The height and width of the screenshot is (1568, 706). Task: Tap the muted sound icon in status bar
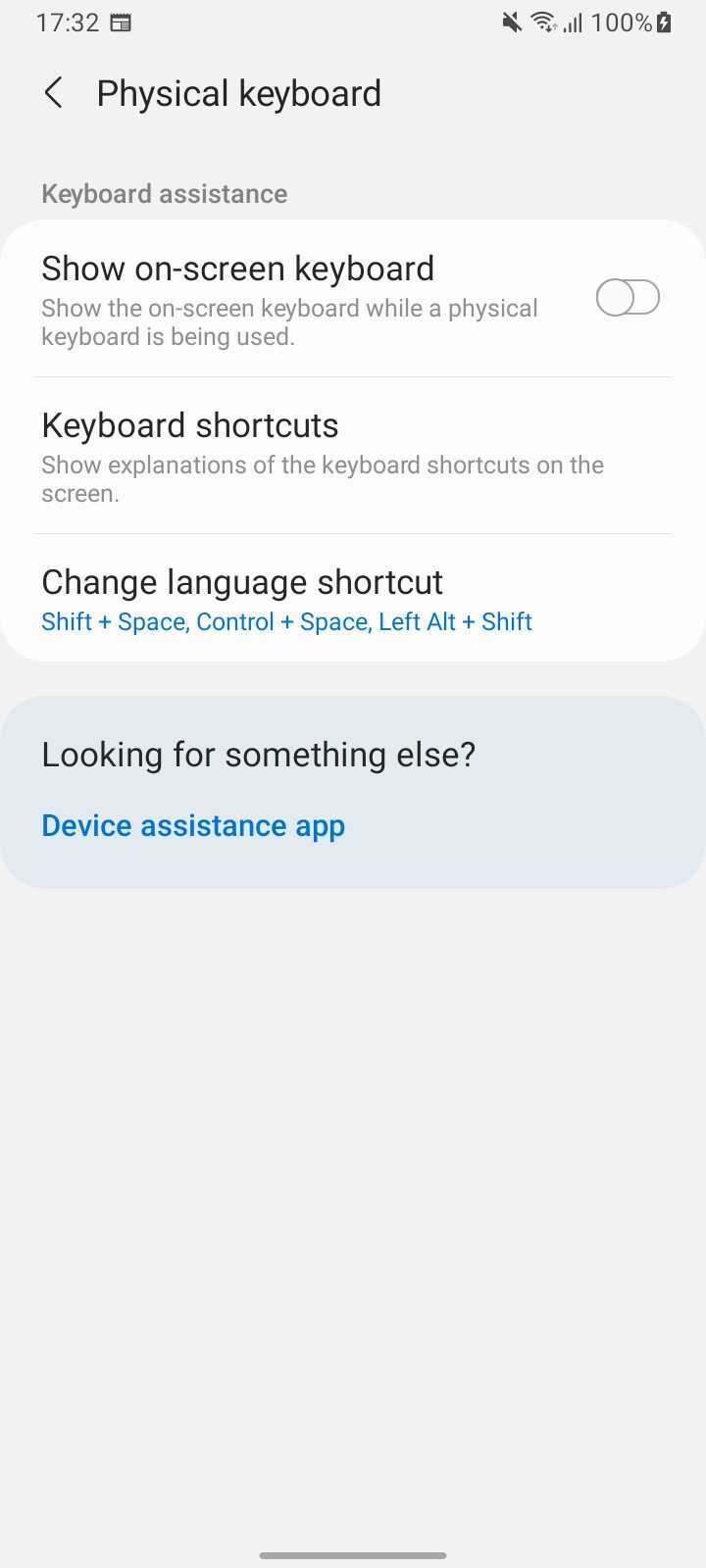[x=511, y=23]
